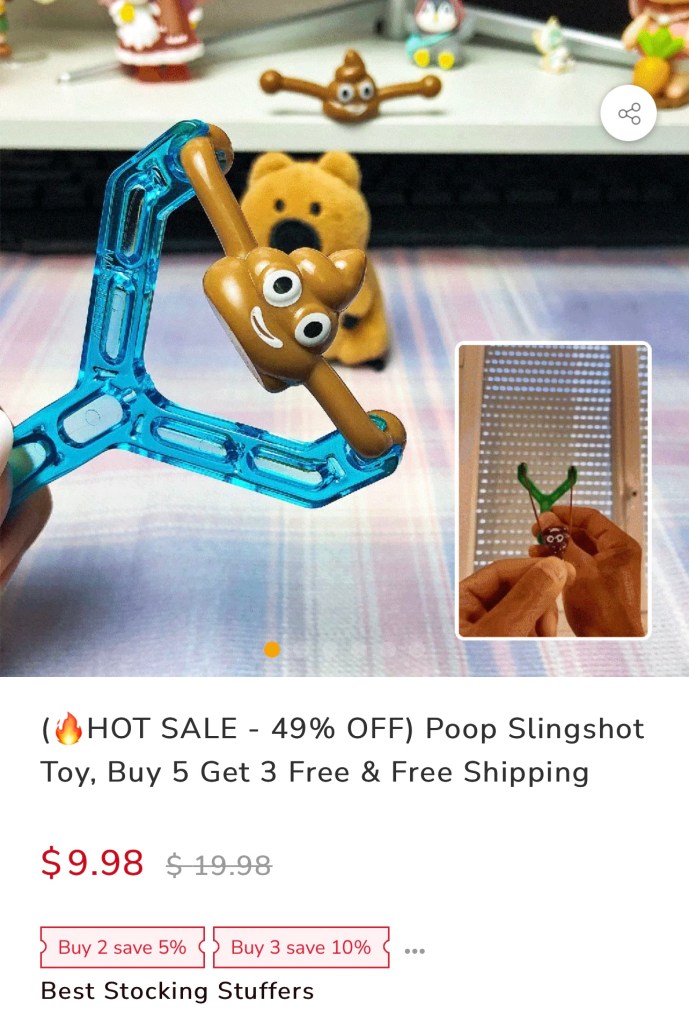Share this product
The width and height of the screenshot is (689, 1023).
628,114
